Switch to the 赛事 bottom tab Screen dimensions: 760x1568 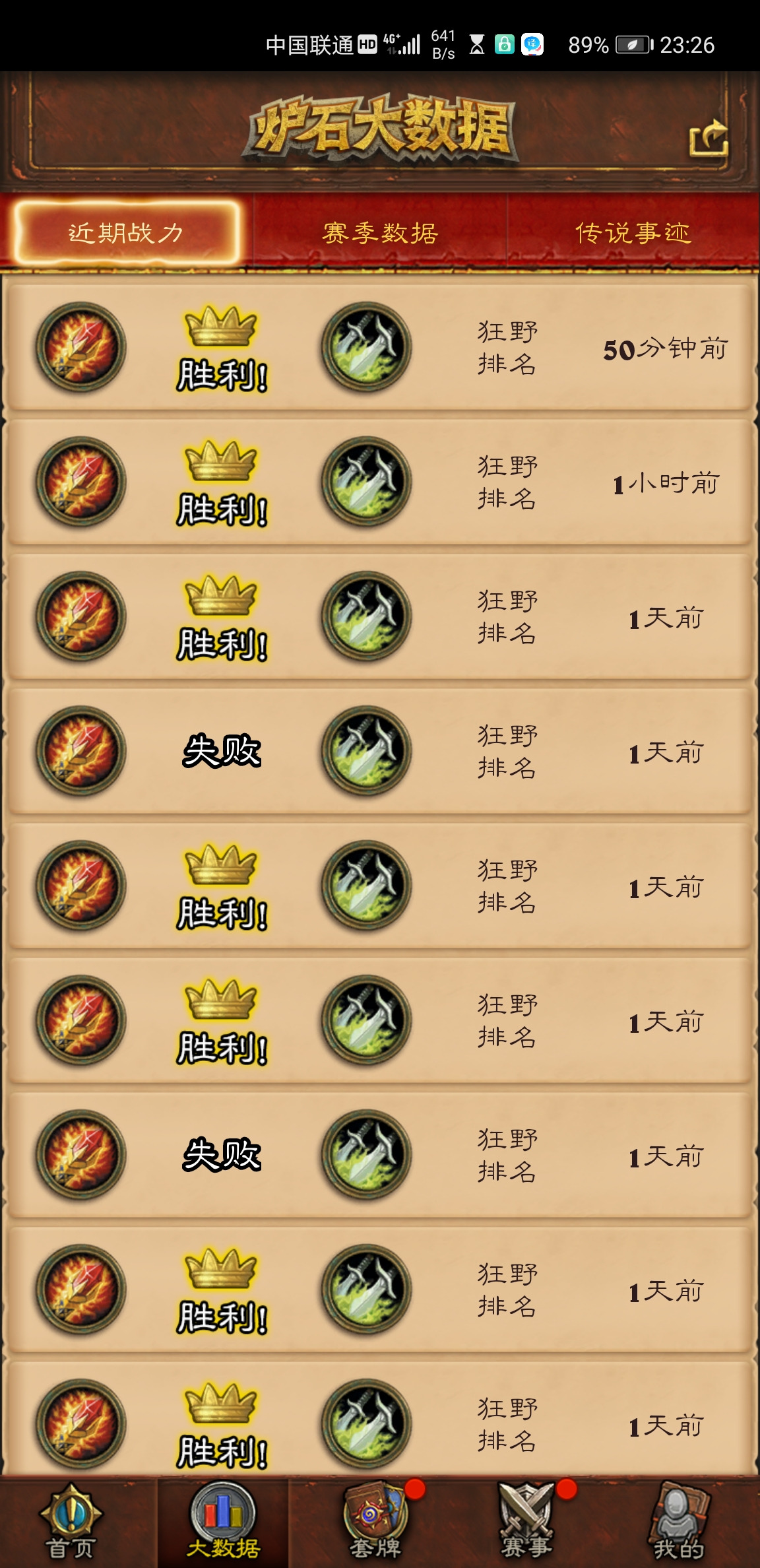(526, 1523)
